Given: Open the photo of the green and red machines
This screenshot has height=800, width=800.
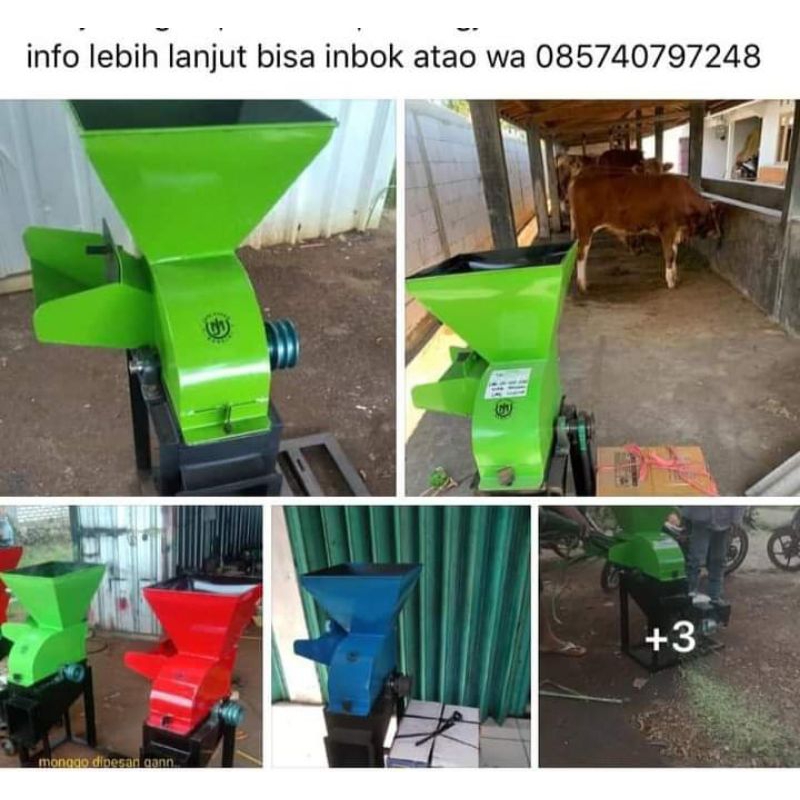Looking at the screenshot, I should pos(131,636).
